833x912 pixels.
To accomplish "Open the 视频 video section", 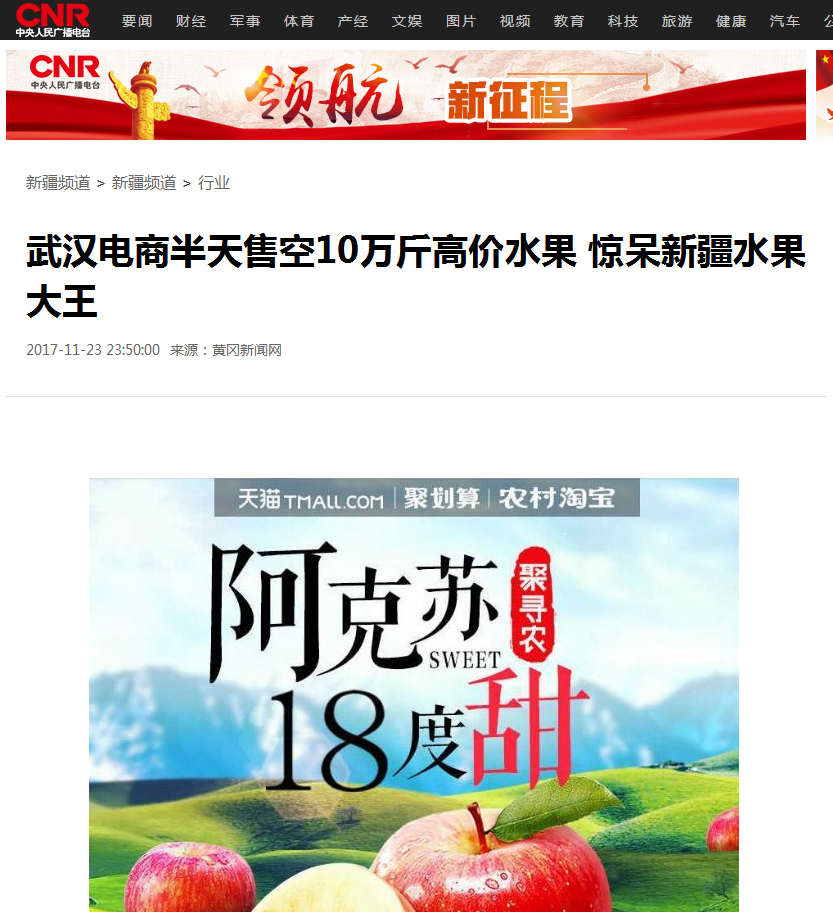I will coord(515,21).
